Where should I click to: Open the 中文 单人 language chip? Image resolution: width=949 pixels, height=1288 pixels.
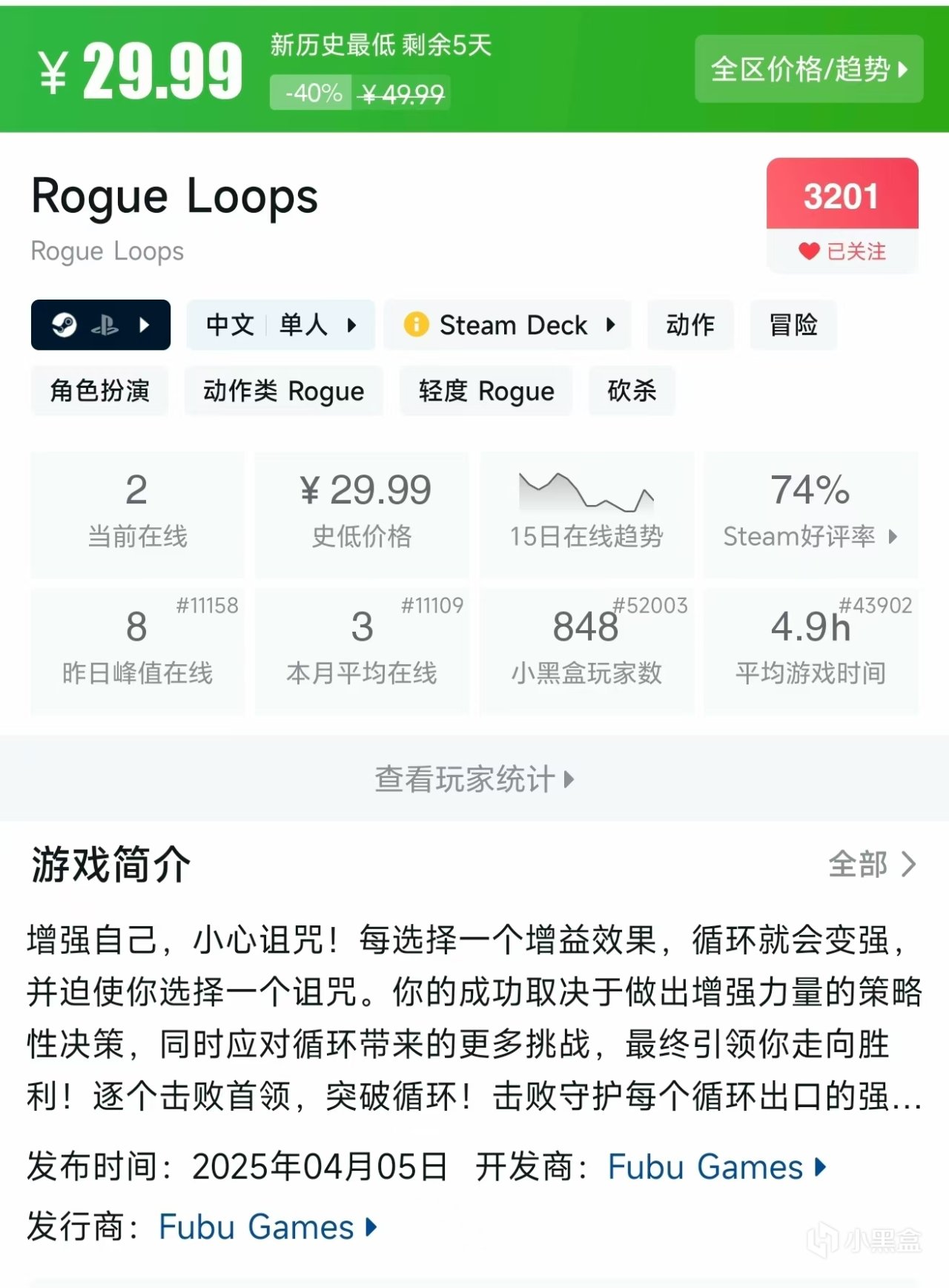pyautogui.click(x=280, y=325)
